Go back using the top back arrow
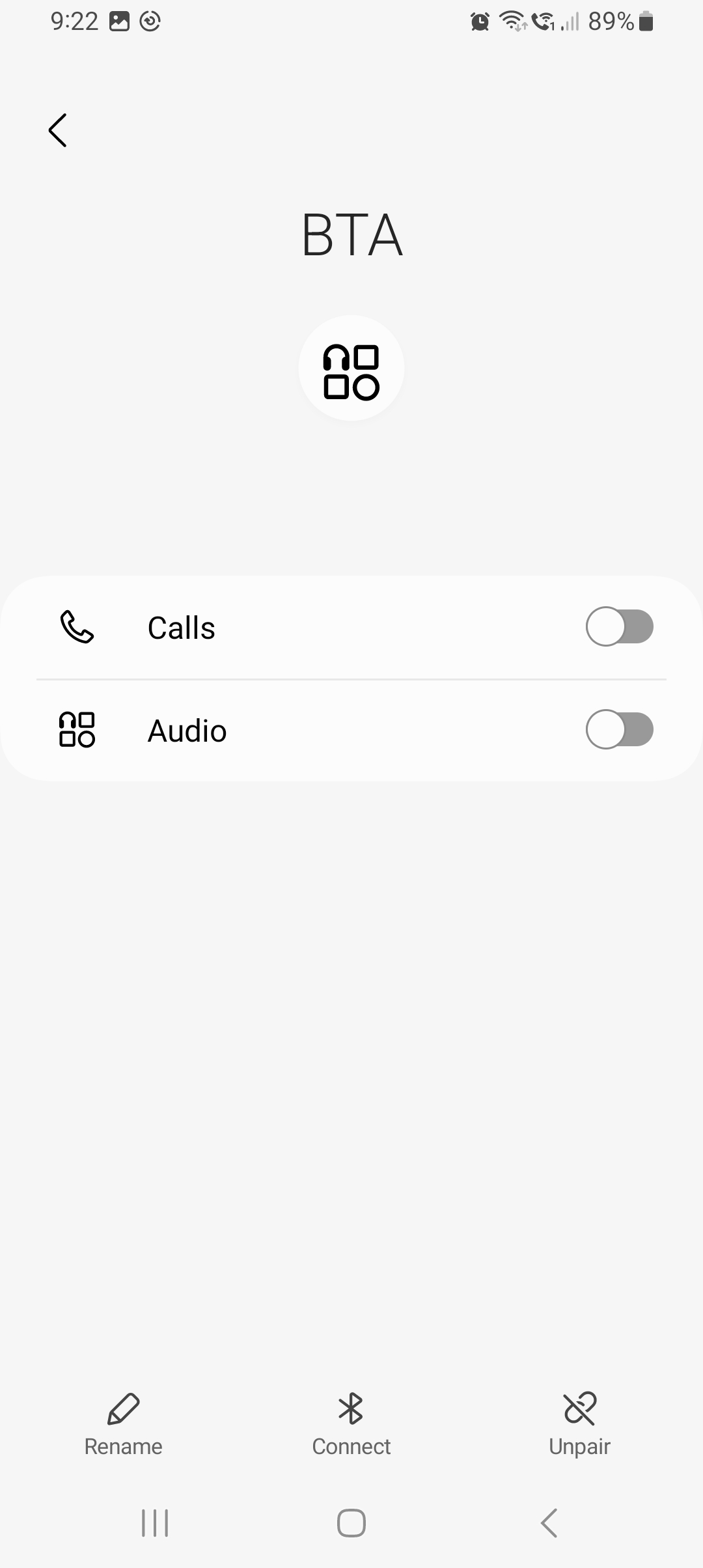 click(x=58, y=130)
